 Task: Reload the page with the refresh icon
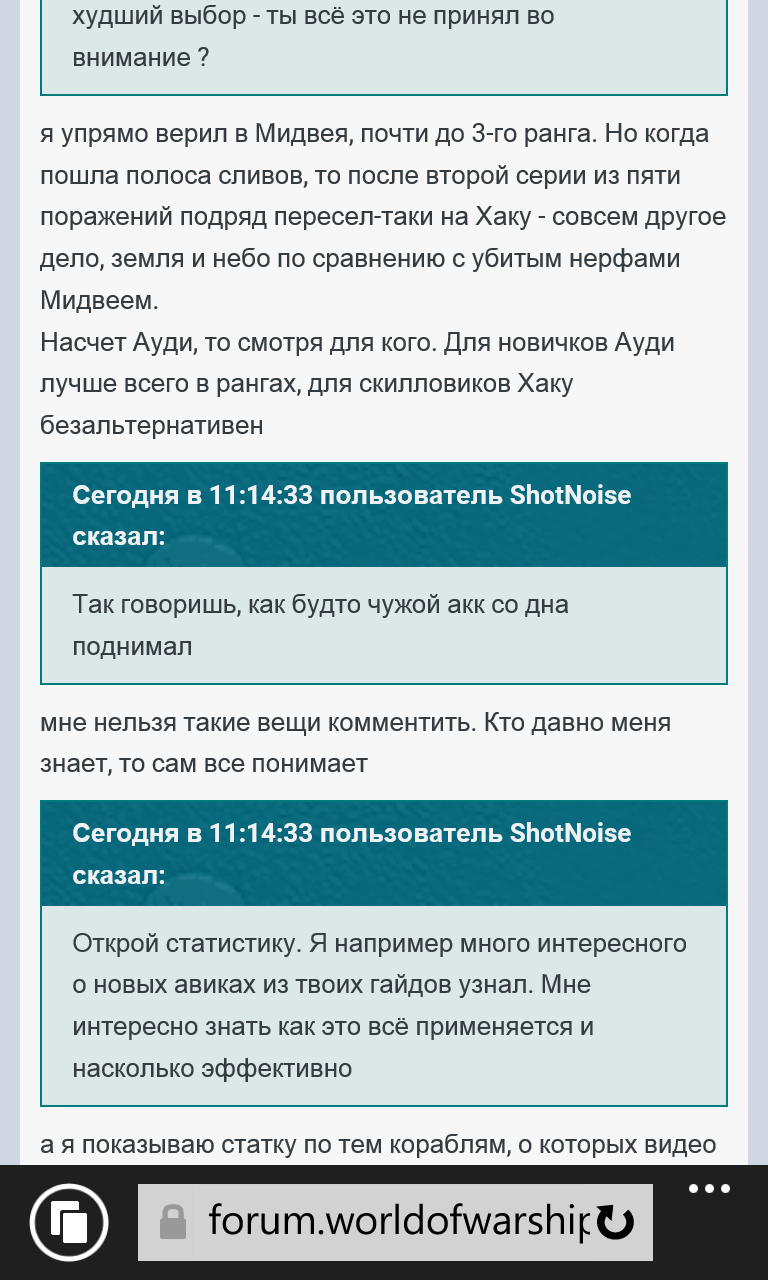[614, 1222]
